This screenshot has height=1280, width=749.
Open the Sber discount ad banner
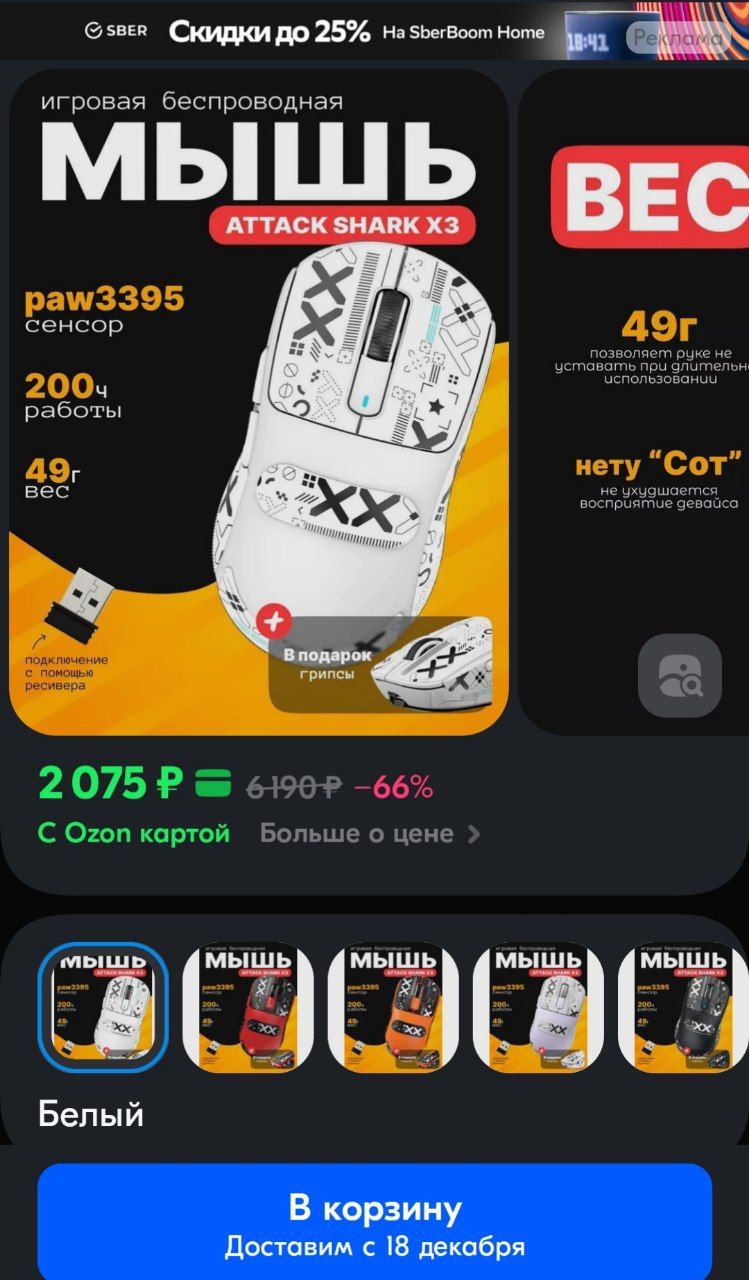point(374,30)
